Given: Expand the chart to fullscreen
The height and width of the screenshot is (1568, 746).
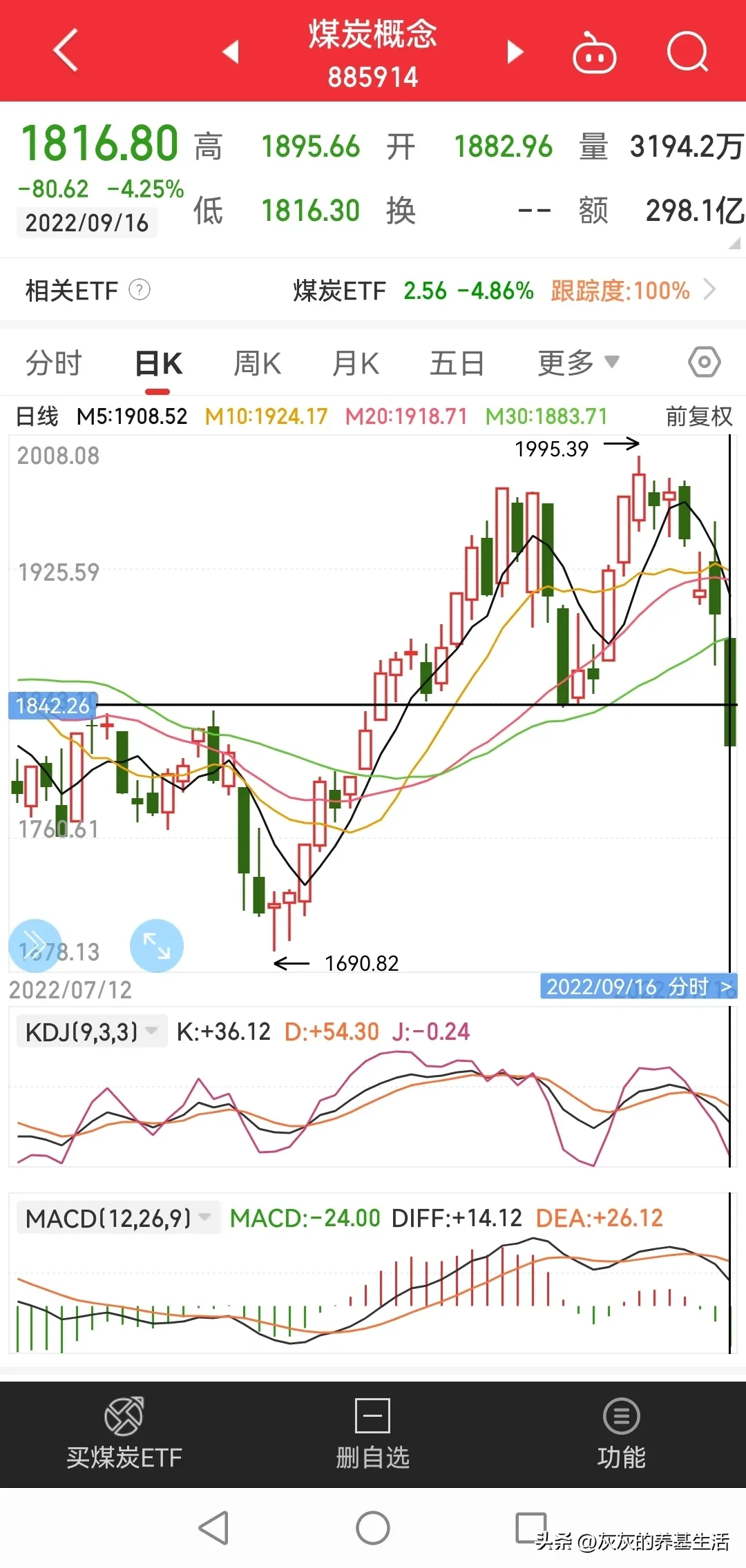Looking at the screenshot, I should click(157, 946).
